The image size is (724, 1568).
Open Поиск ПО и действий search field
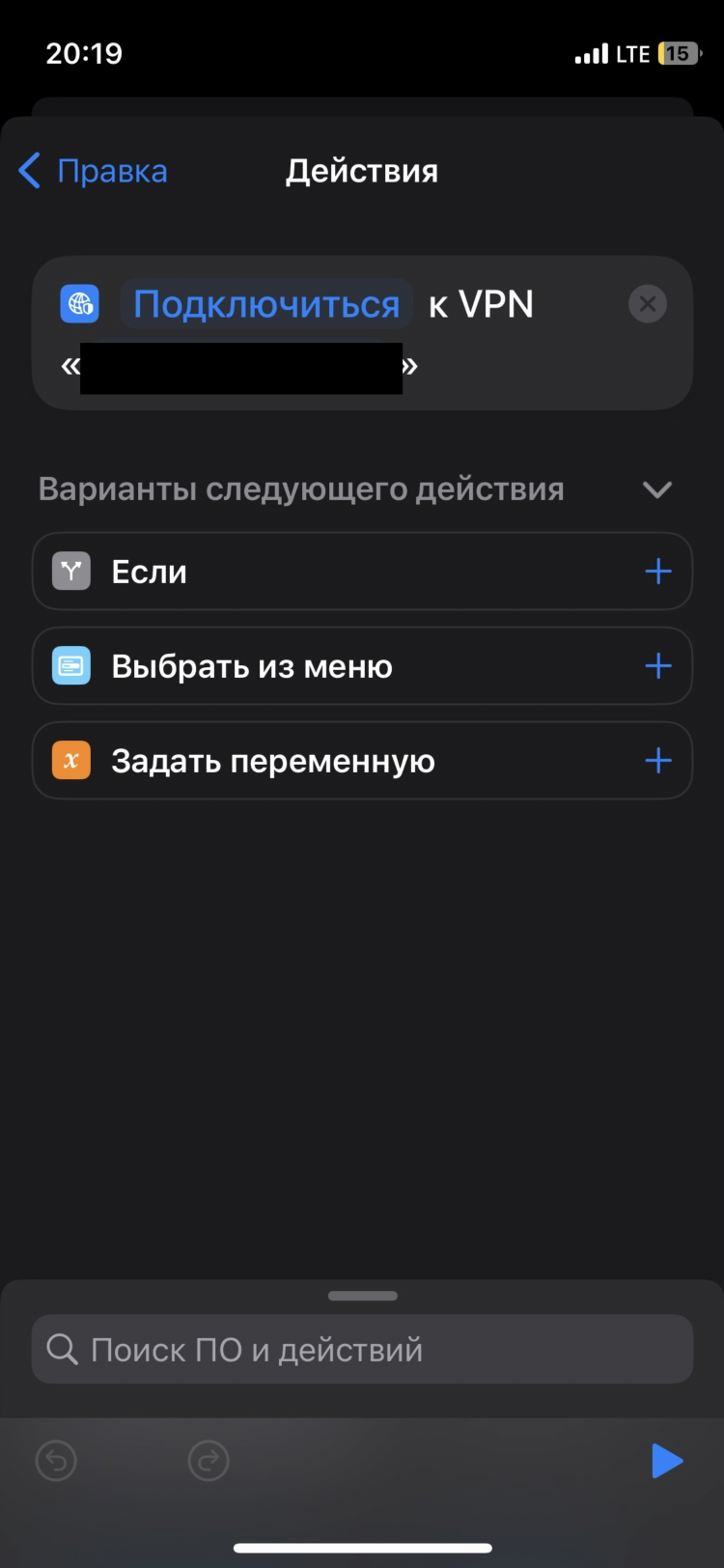[362, 1349]
